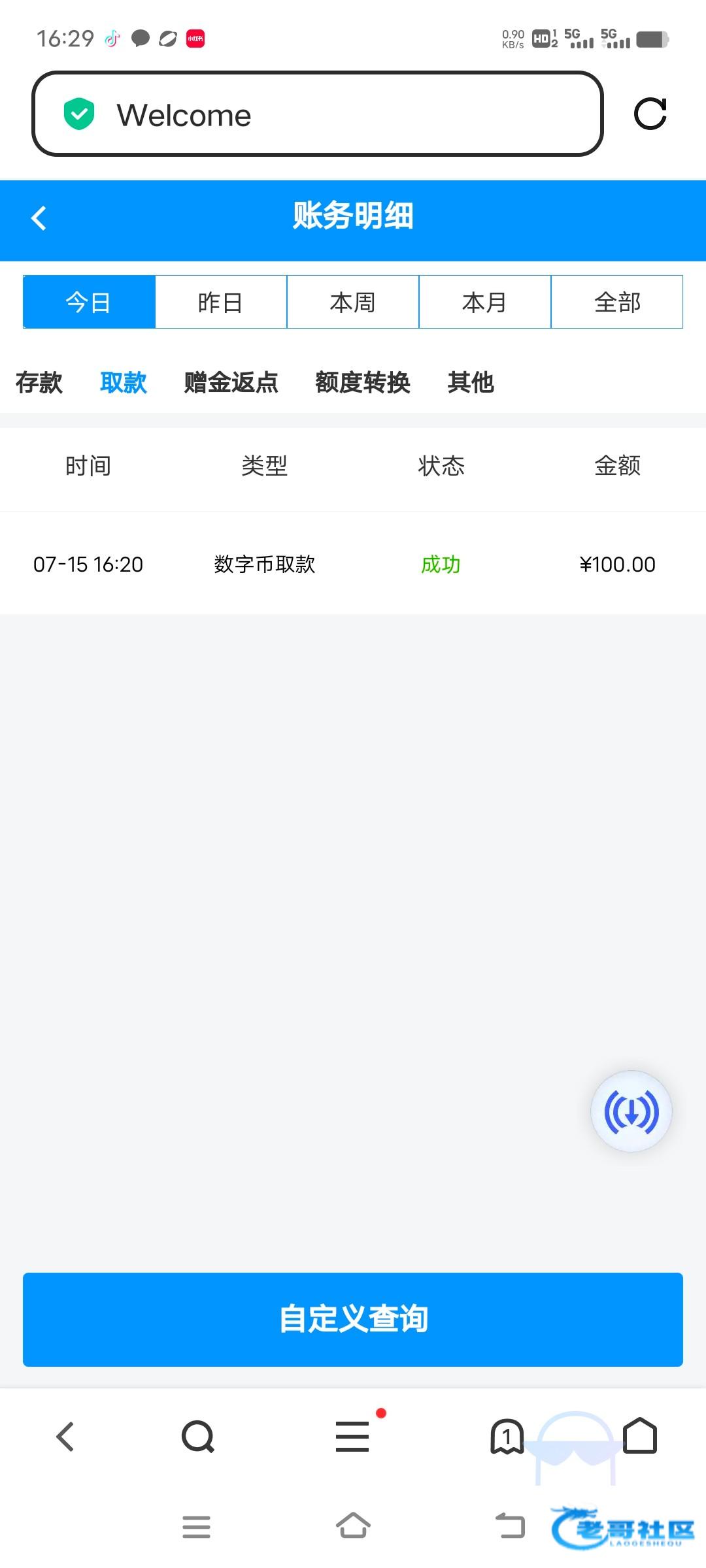The image size is (706, 1568).
Task: Tap the floating download button
Action: coord(631,1111)
